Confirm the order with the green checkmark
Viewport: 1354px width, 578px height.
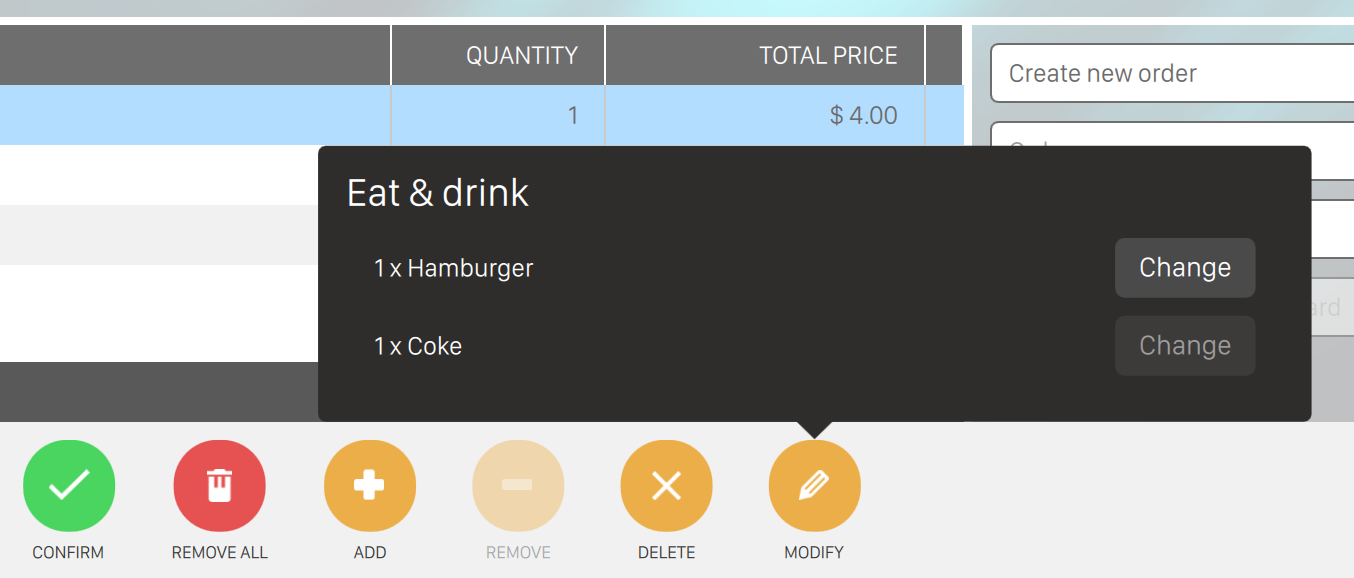point(69,486)
